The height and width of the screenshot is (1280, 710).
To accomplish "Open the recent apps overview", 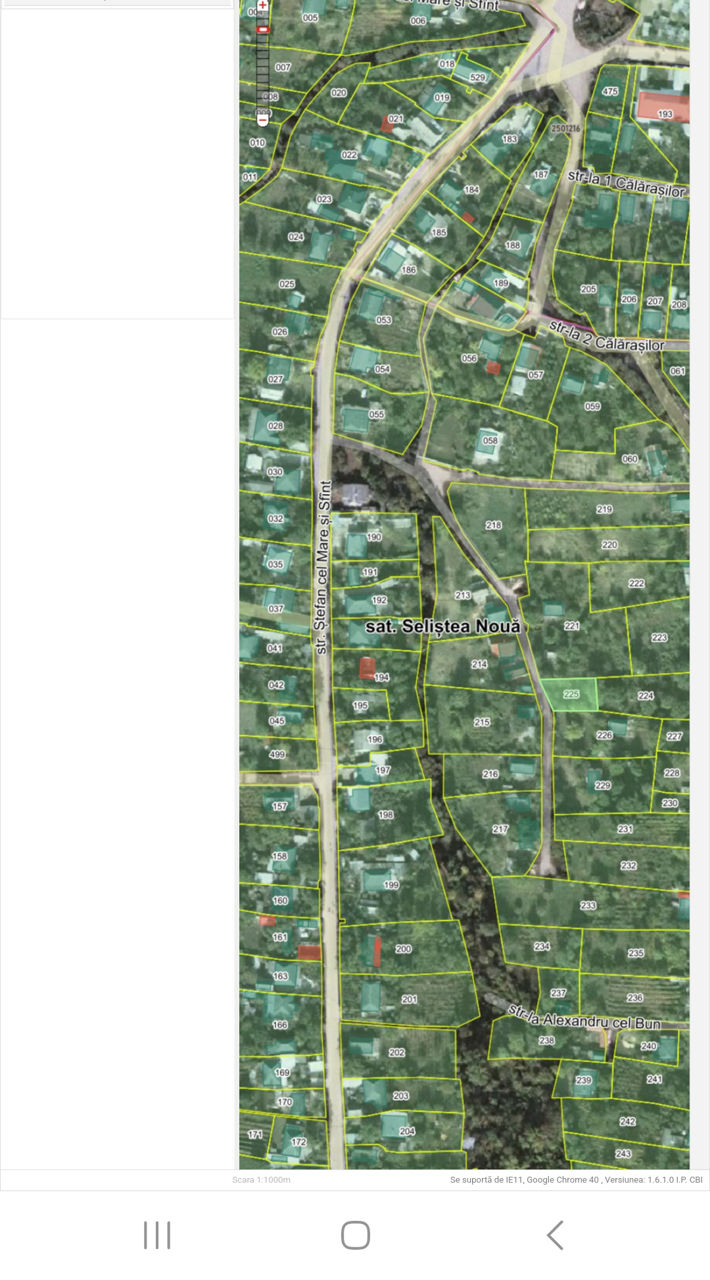I will click(x=157, y=1235).
